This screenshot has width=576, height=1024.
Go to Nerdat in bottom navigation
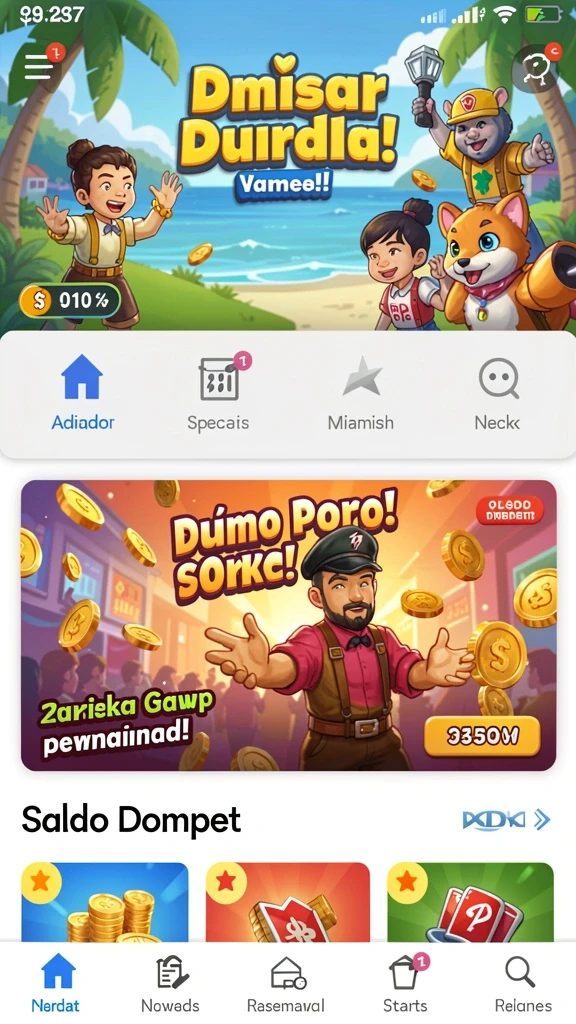(56, 983)
